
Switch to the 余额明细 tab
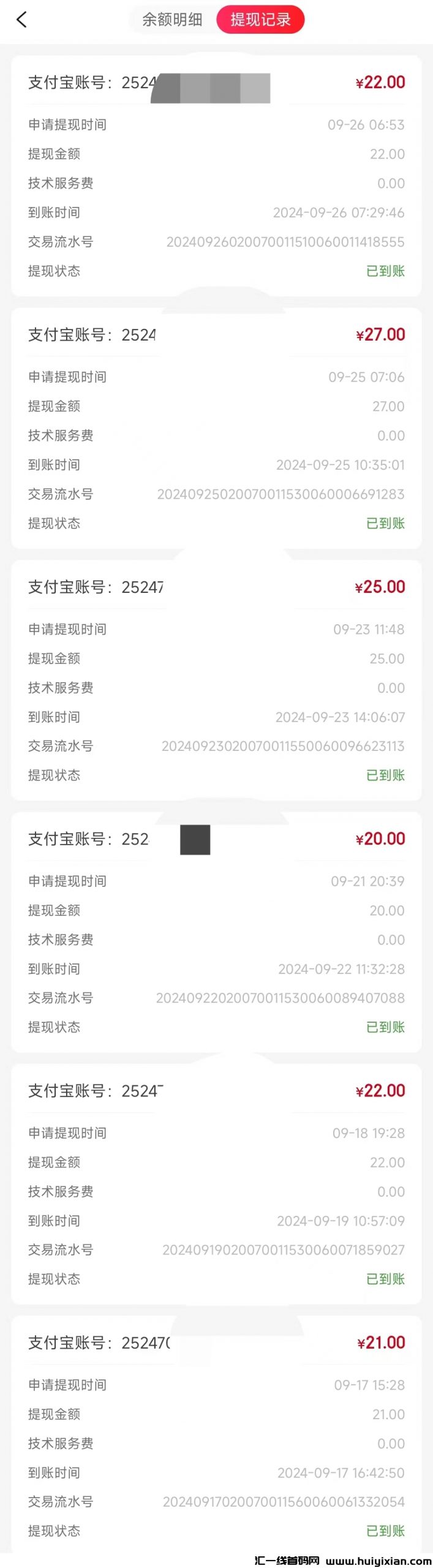pos(172,20)
